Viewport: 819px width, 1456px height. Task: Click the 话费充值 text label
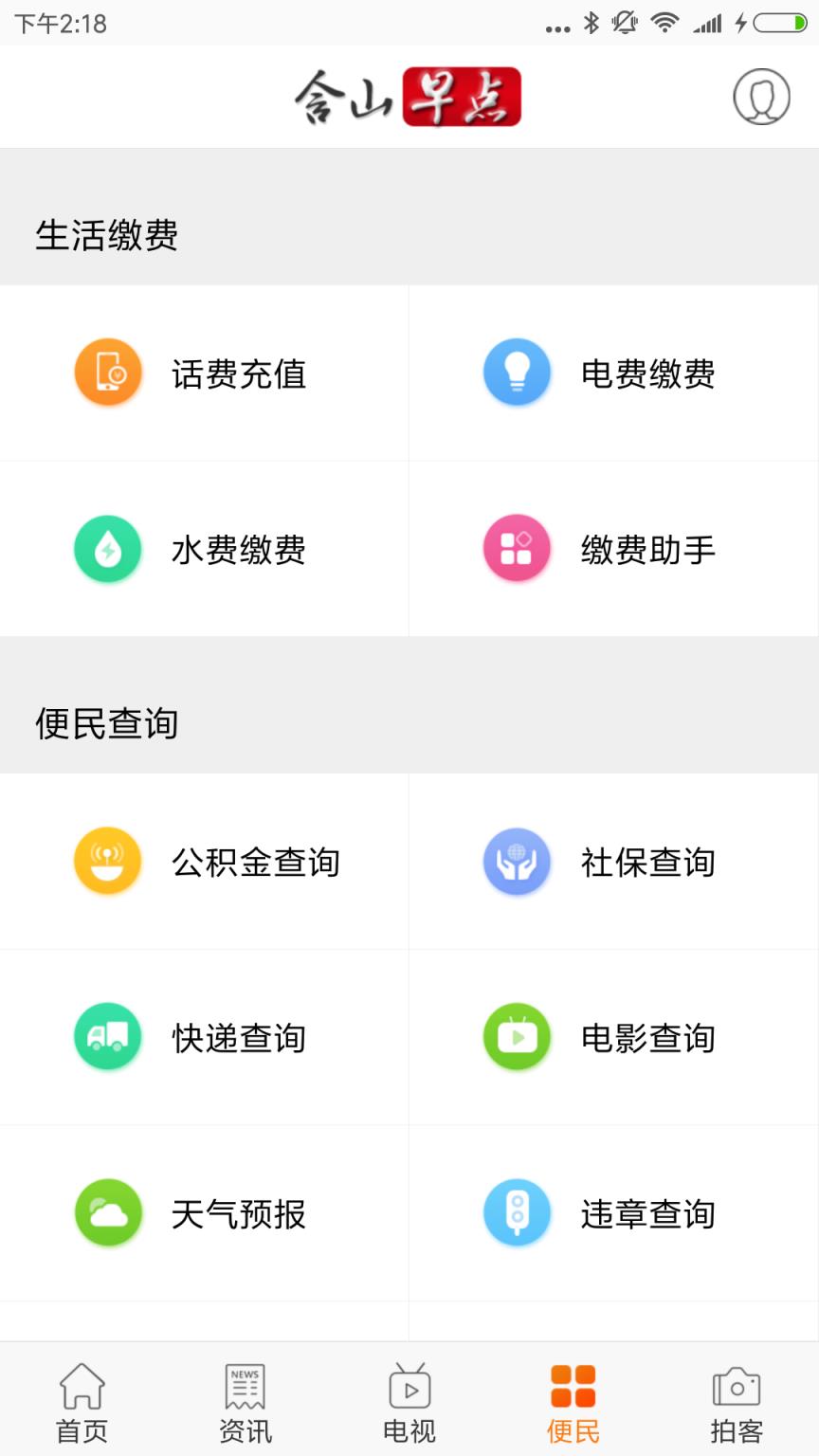239,374
